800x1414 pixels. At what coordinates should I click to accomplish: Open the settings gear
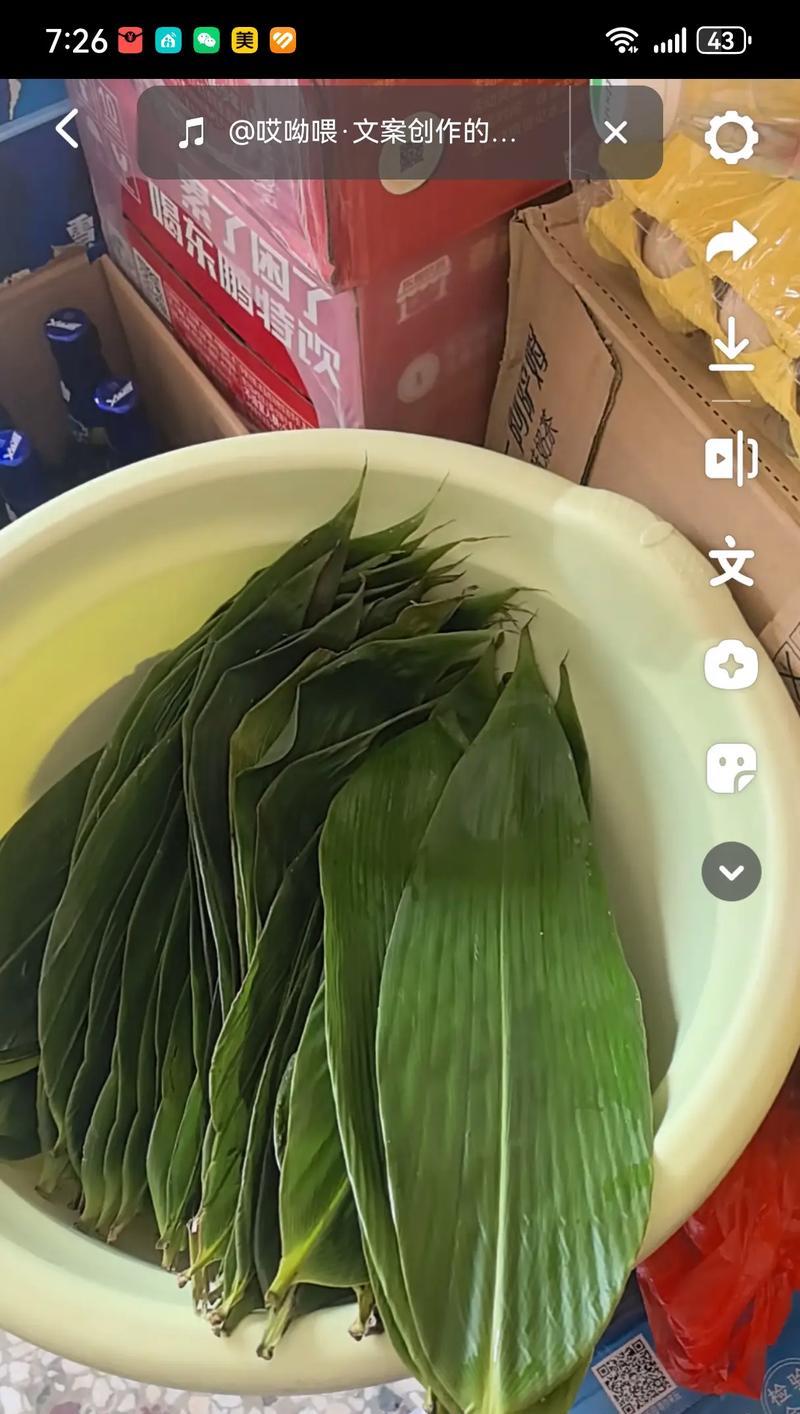pyautogui.click(x=731, y=137)
